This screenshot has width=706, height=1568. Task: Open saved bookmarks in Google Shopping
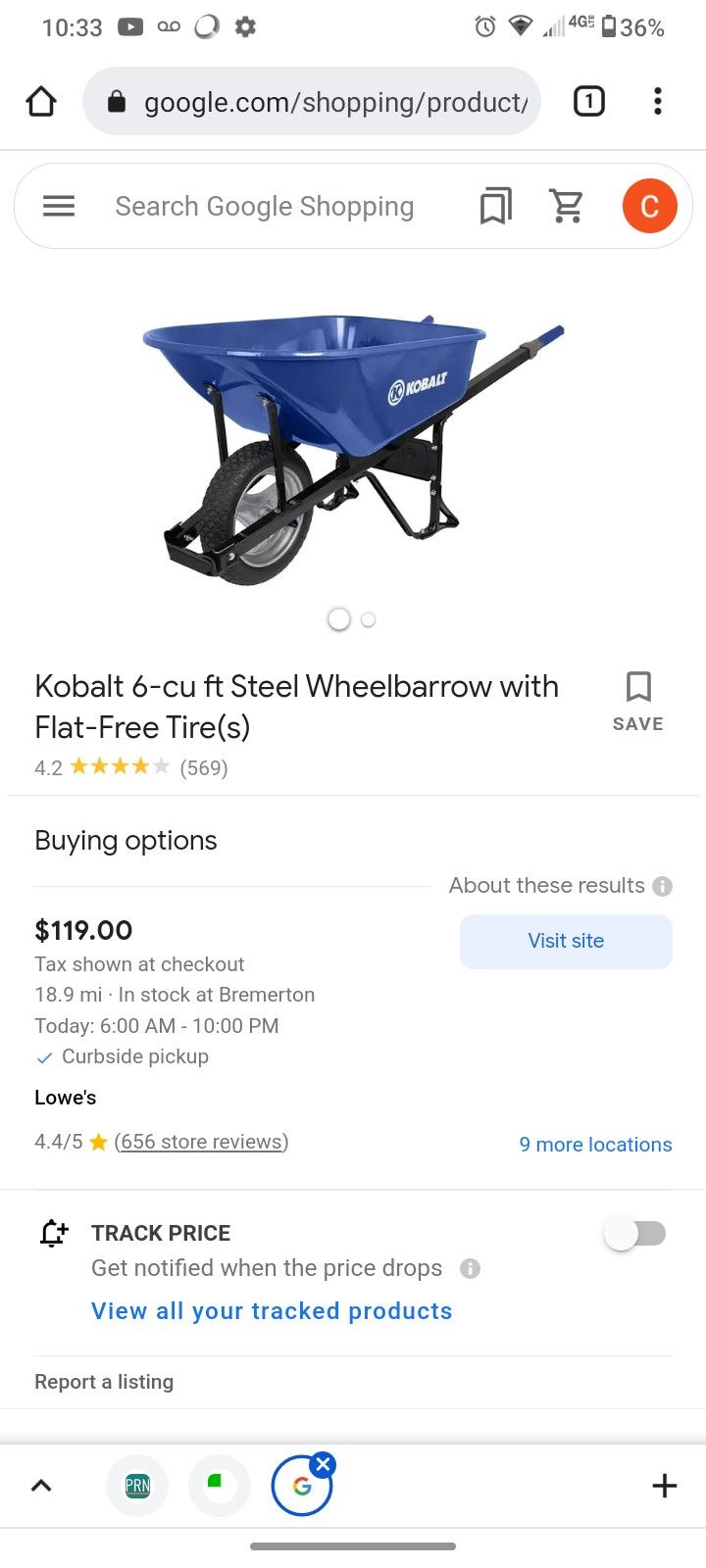pos(495,206)
